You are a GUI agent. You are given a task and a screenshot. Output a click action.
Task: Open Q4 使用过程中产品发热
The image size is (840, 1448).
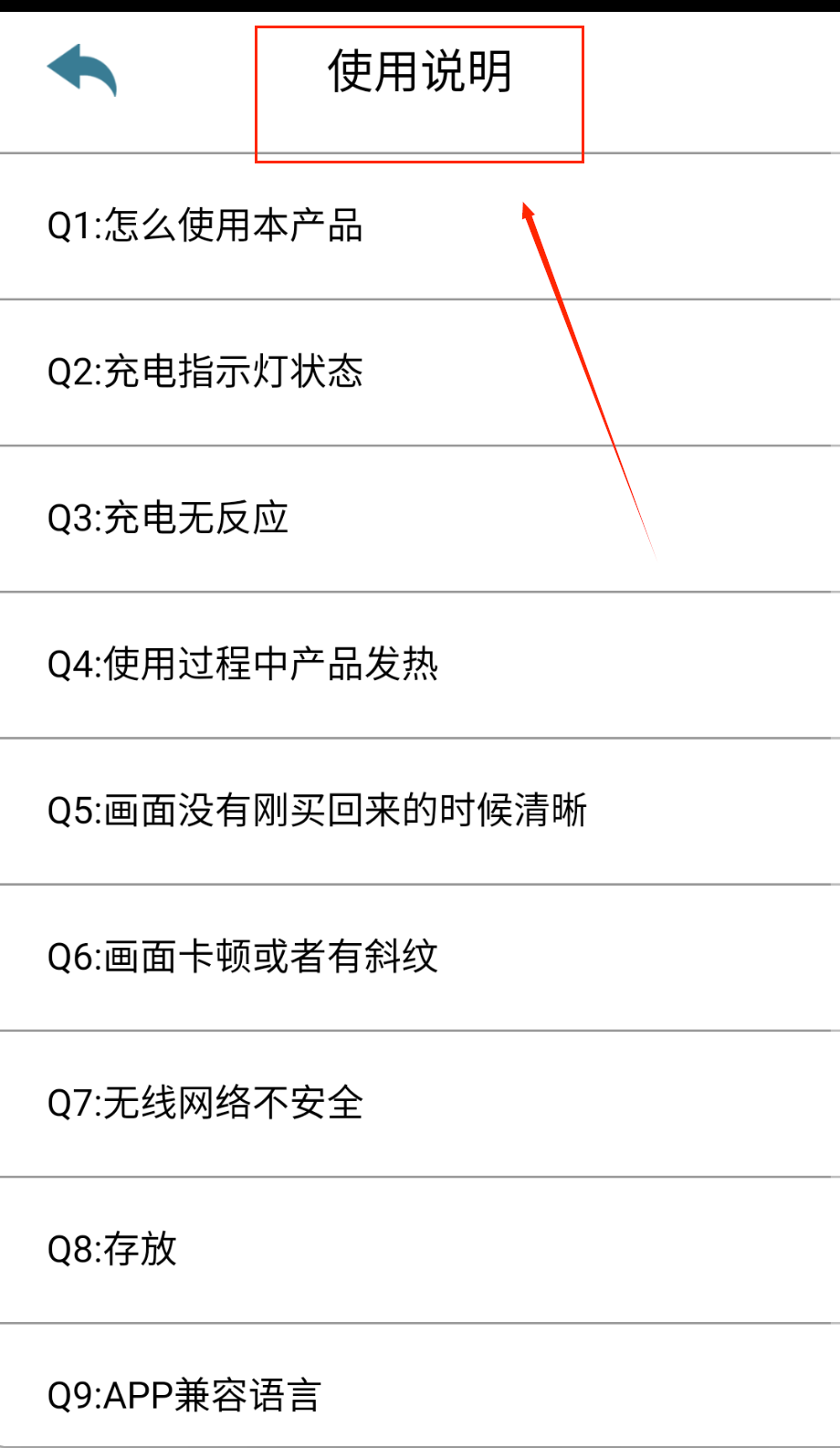243,664
